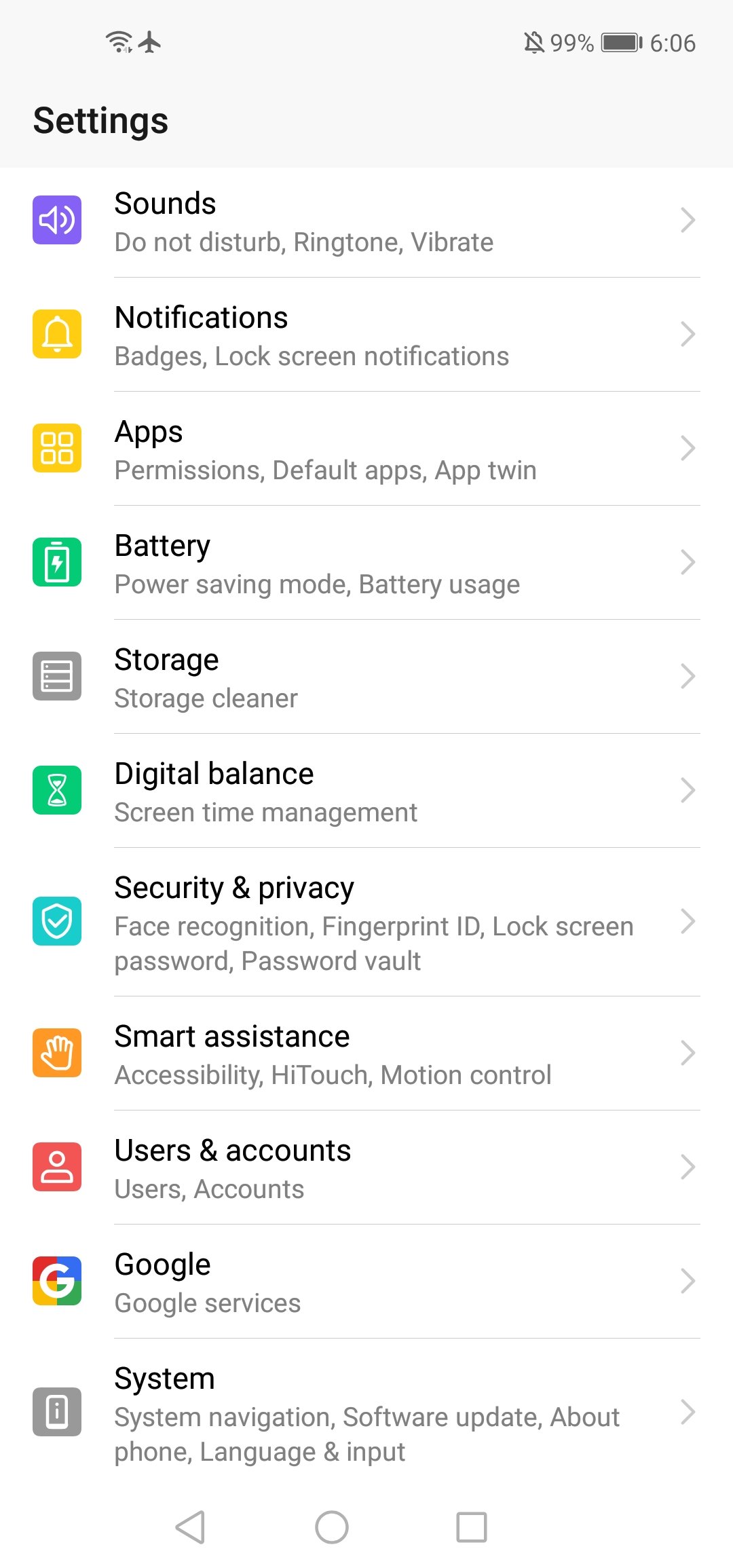The height and width of the screenshot is (1568, 733).
Task: Open Security & privacy
Action: pos(366,922)
